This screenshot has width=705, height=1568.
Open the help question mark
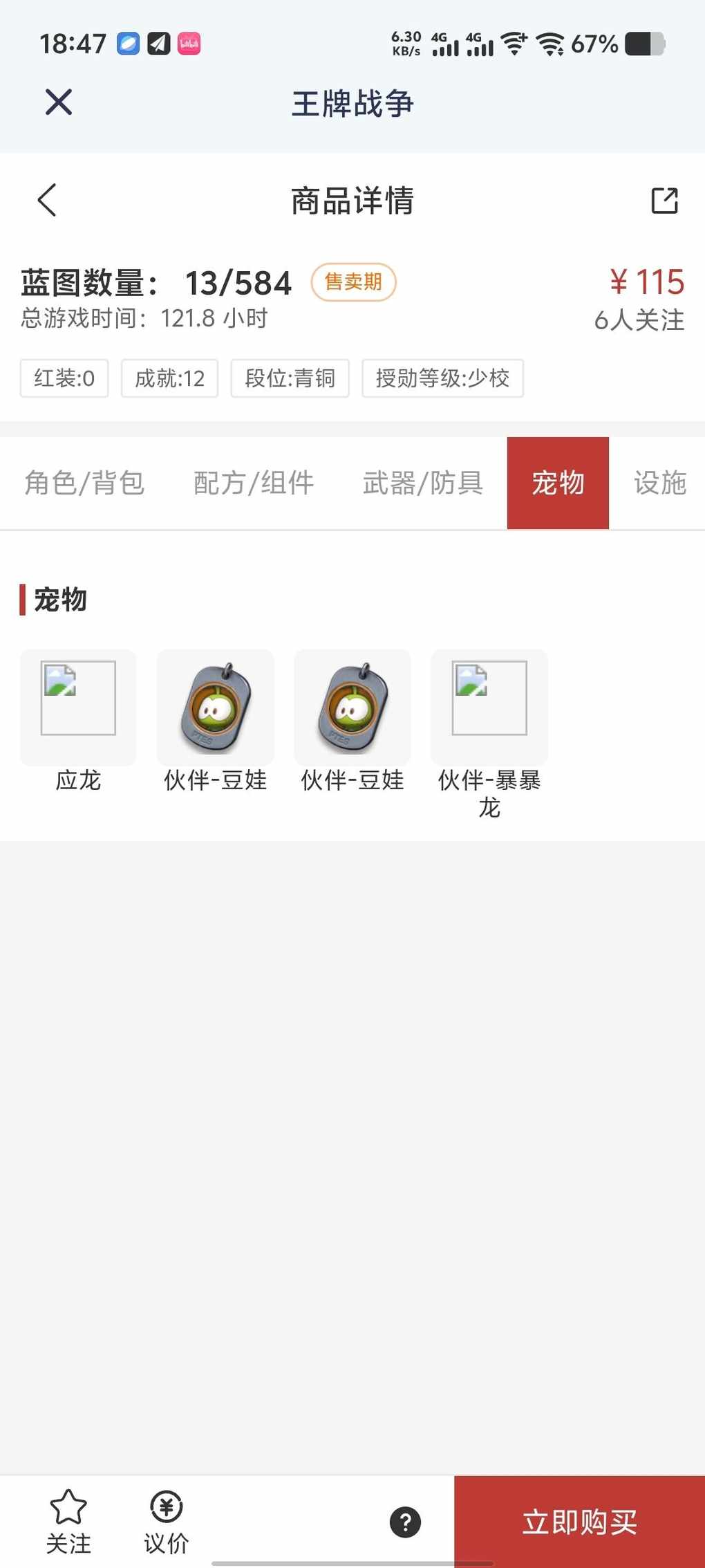[x=406, y=1522]
